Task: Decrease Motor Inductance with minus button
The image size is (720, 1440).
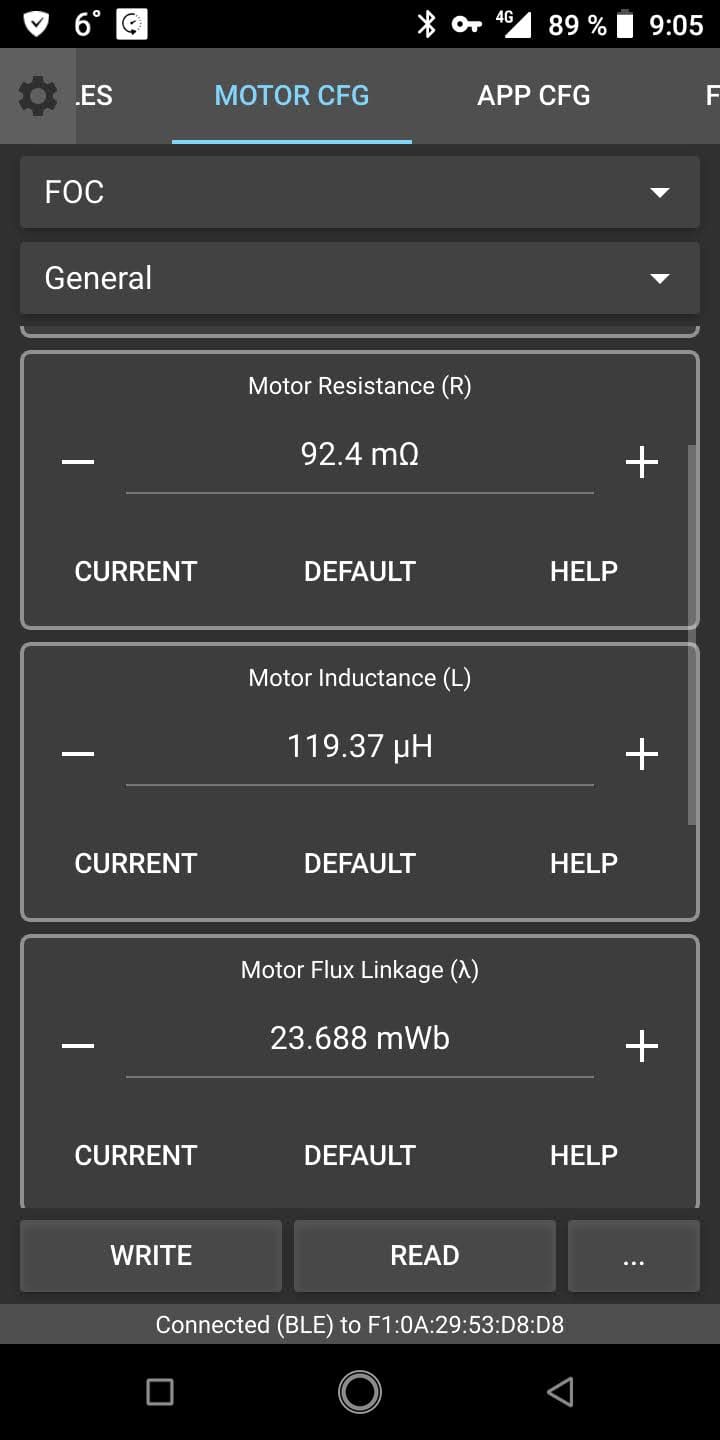Action: click(x=78, y=754)
